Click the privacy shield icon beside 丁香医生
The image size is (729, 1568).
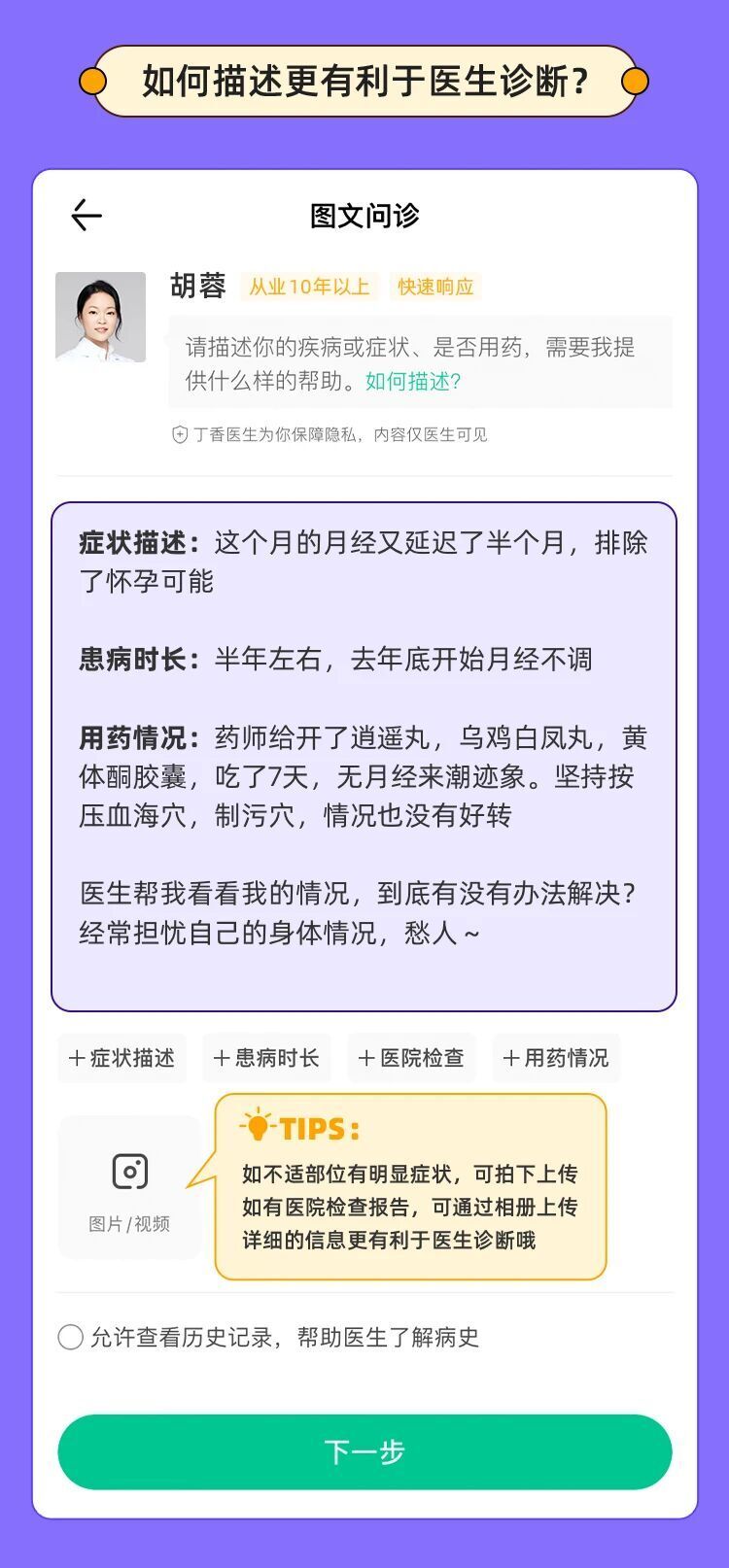coord(179,435)
